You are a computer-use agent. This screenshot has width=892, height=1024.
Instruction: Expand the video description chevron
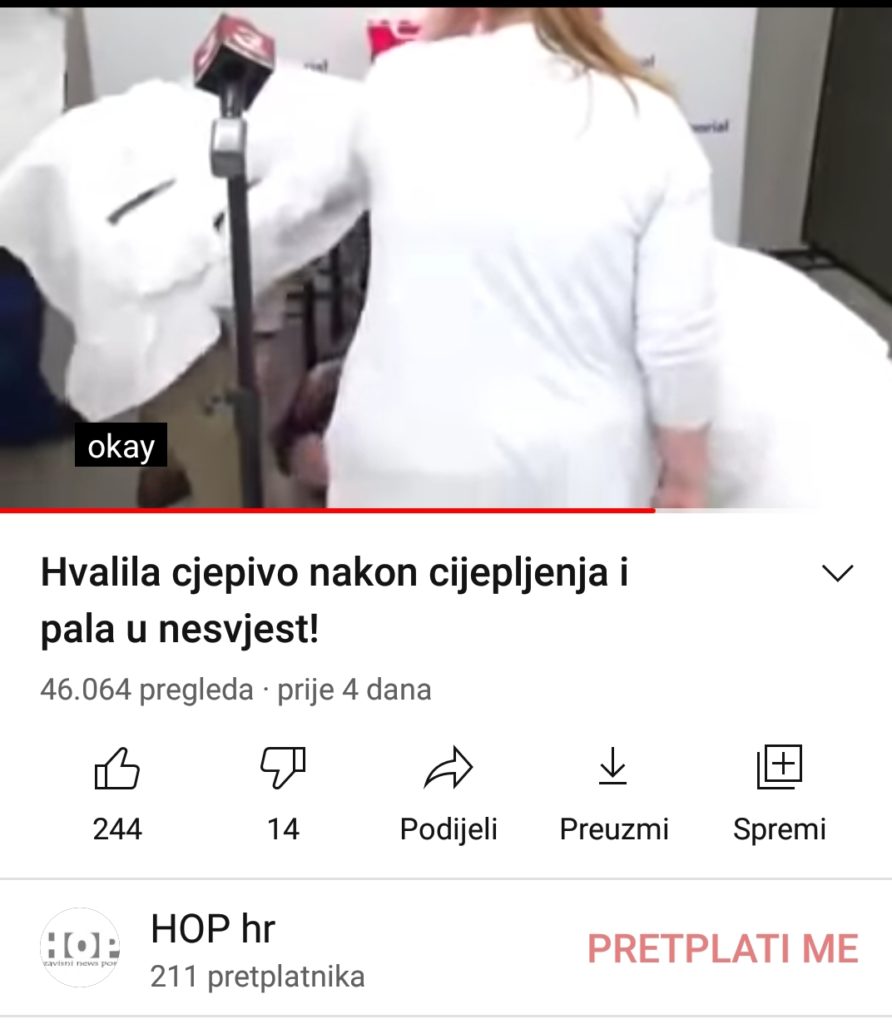pyautogui.click(x=836, y=573)
